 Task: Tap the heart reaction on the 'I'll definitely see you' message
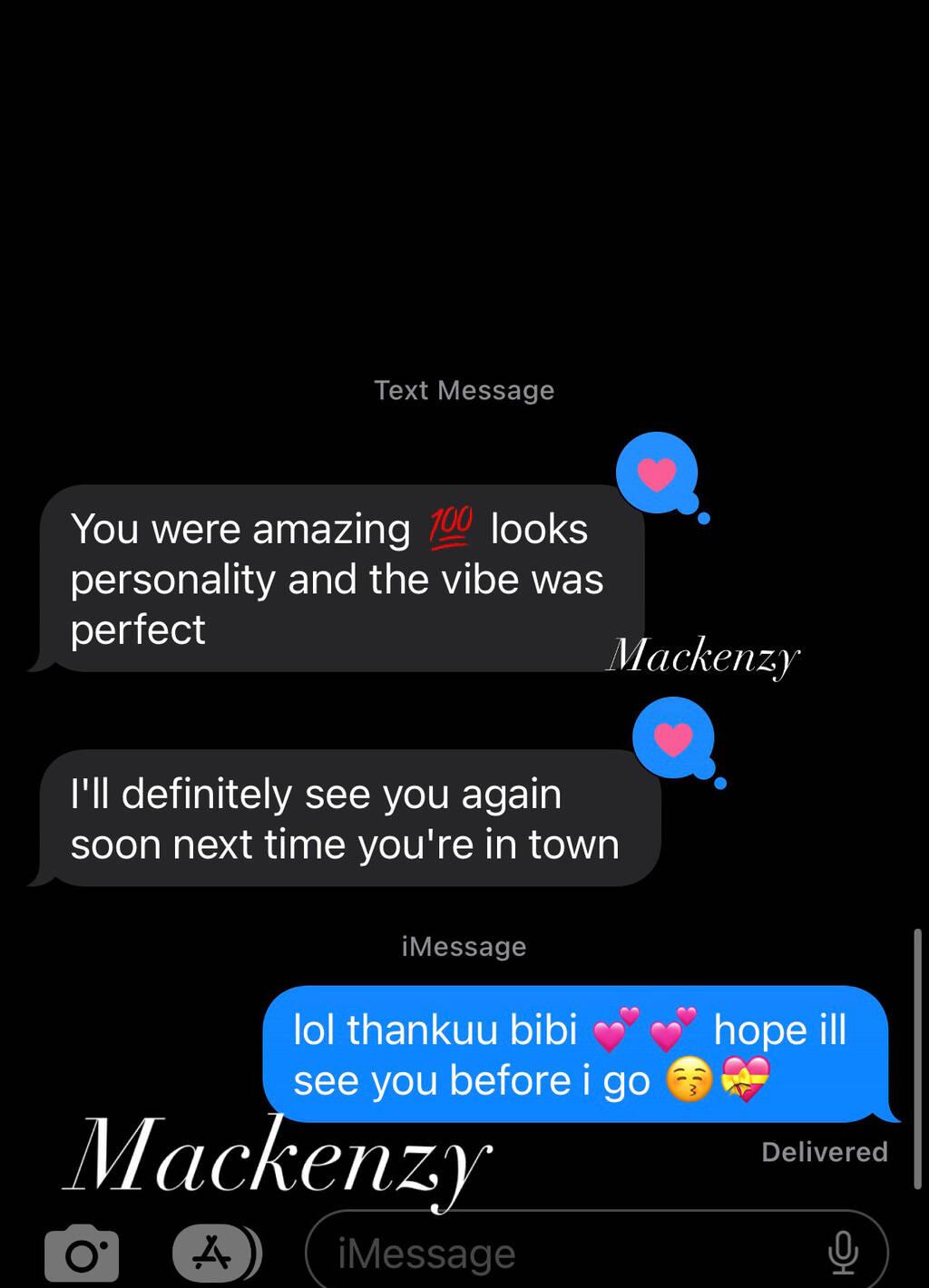coord(673,738)
